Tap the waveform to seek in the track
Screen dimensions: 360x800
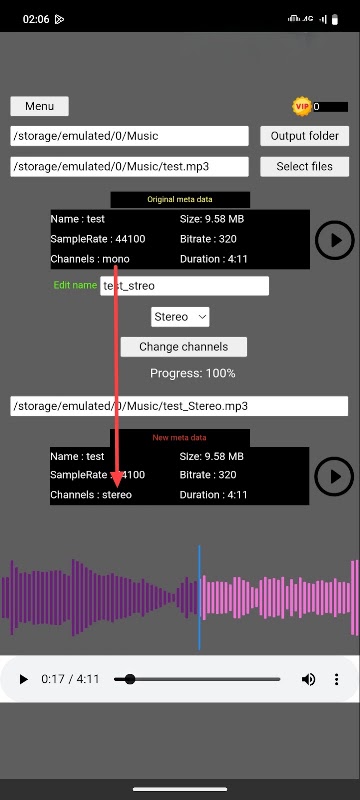(x=180, y=597)
